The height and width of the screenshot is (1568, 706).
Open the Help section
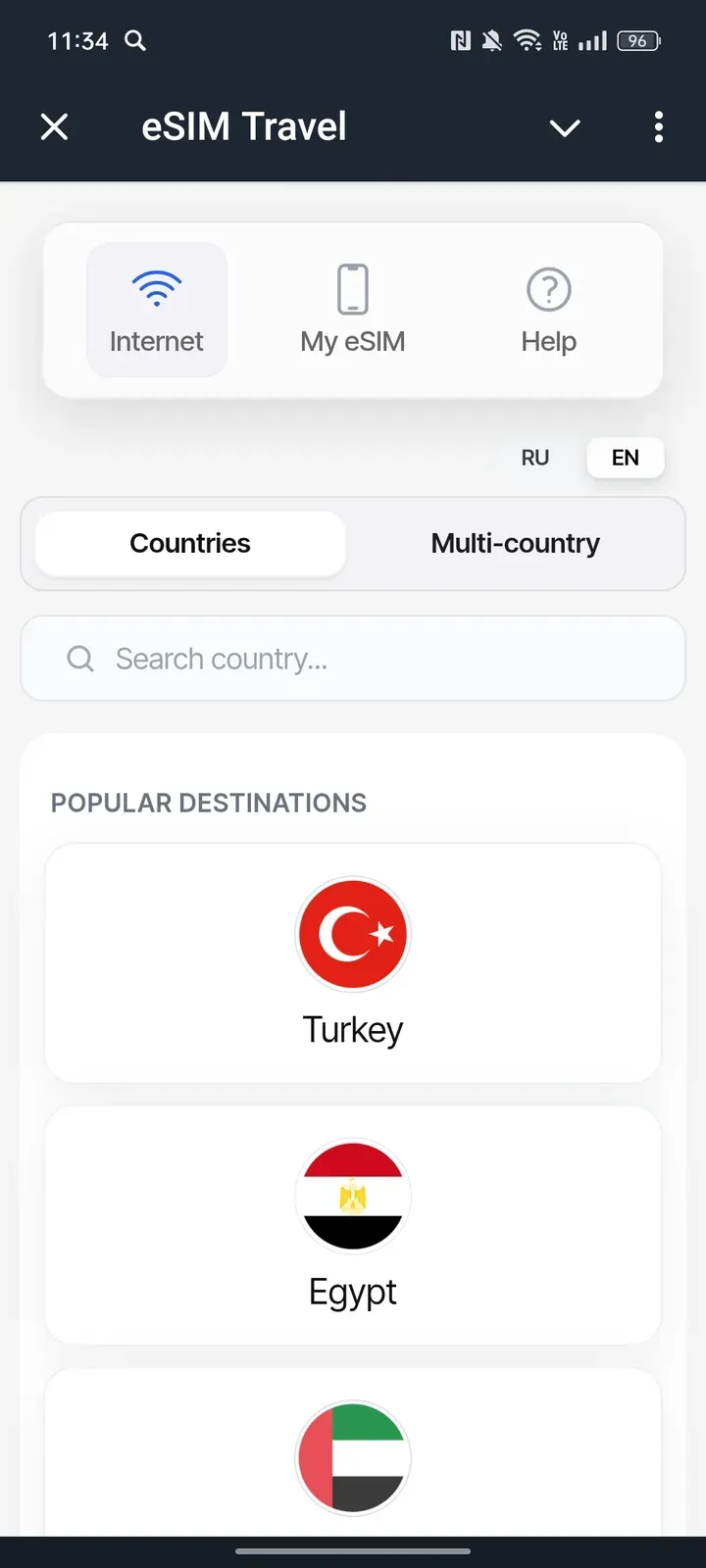[x=549, y=310]
